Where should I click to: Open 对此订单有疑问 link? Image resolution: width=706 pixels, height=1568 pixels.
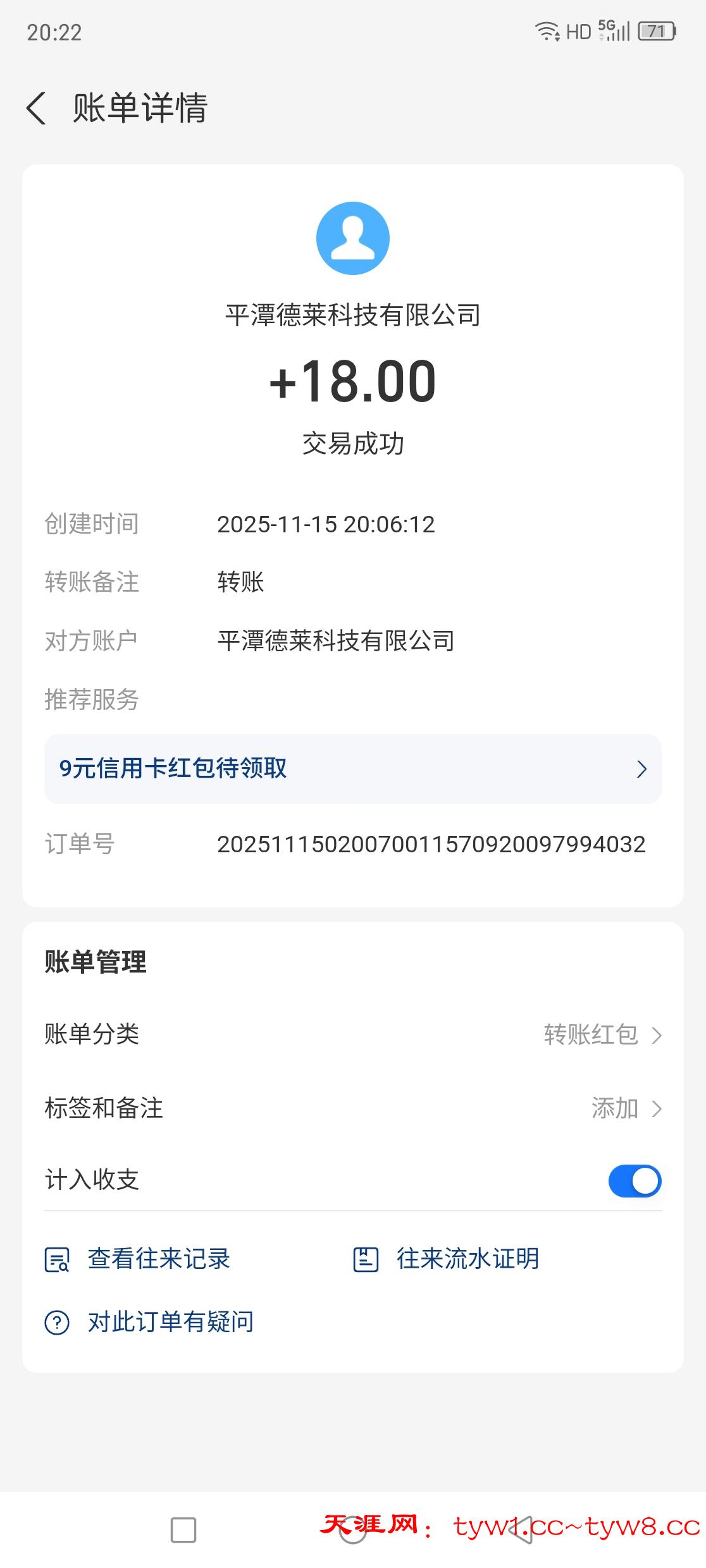pyautogui.click(x=170, y=1321)
